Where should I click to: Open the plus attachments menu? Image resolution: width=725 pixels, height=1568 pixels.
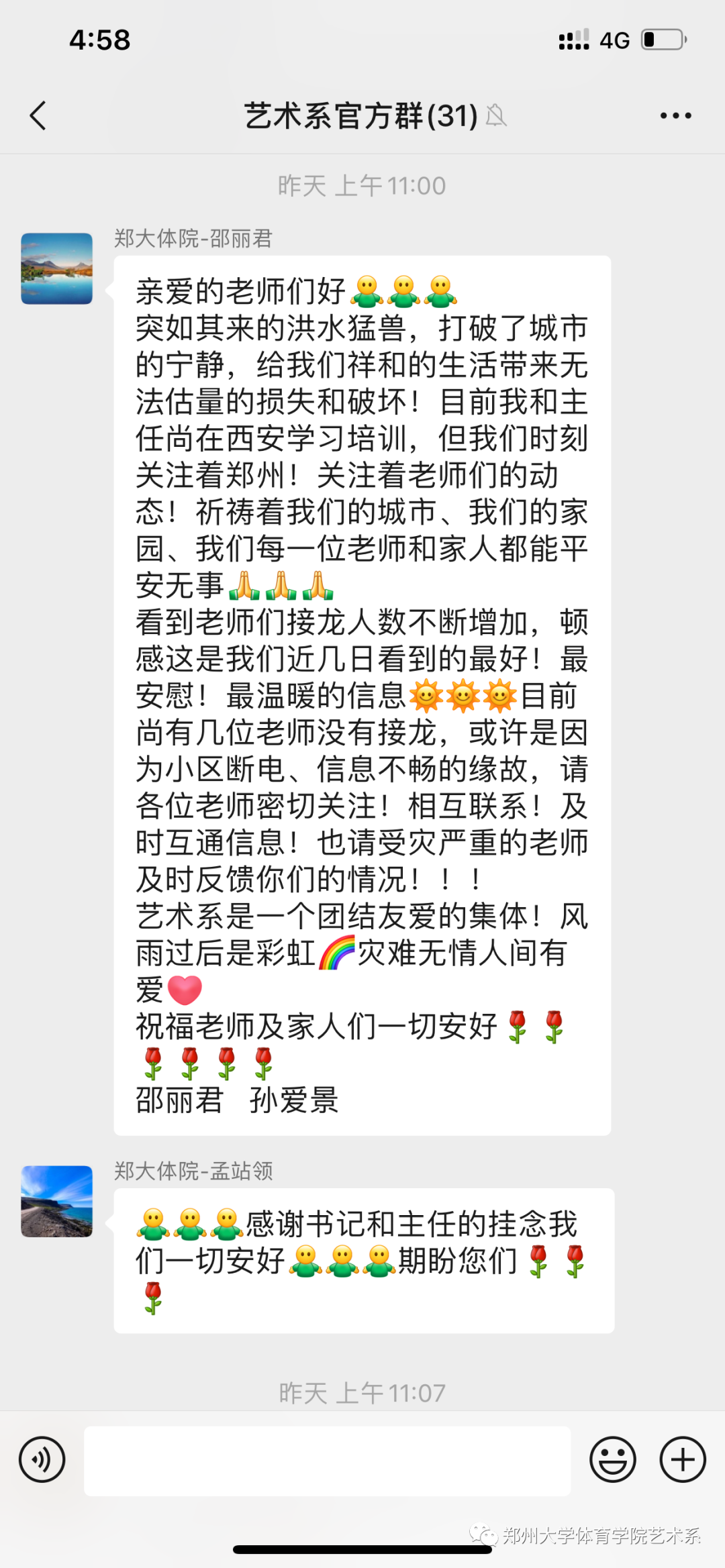683,1459
